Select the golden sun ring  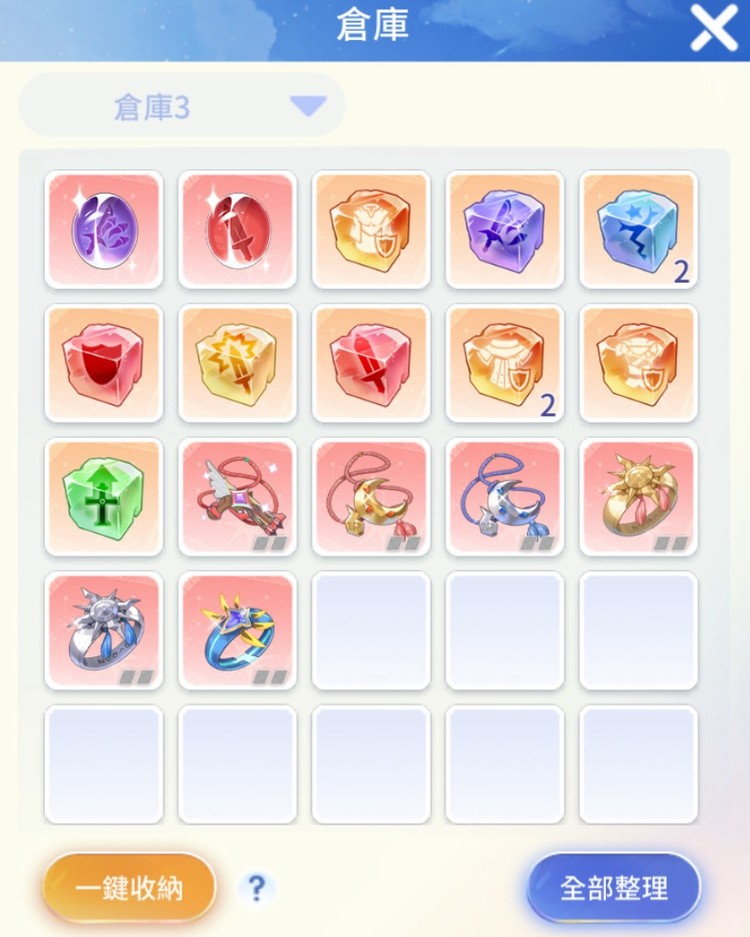tap(639, 497)
